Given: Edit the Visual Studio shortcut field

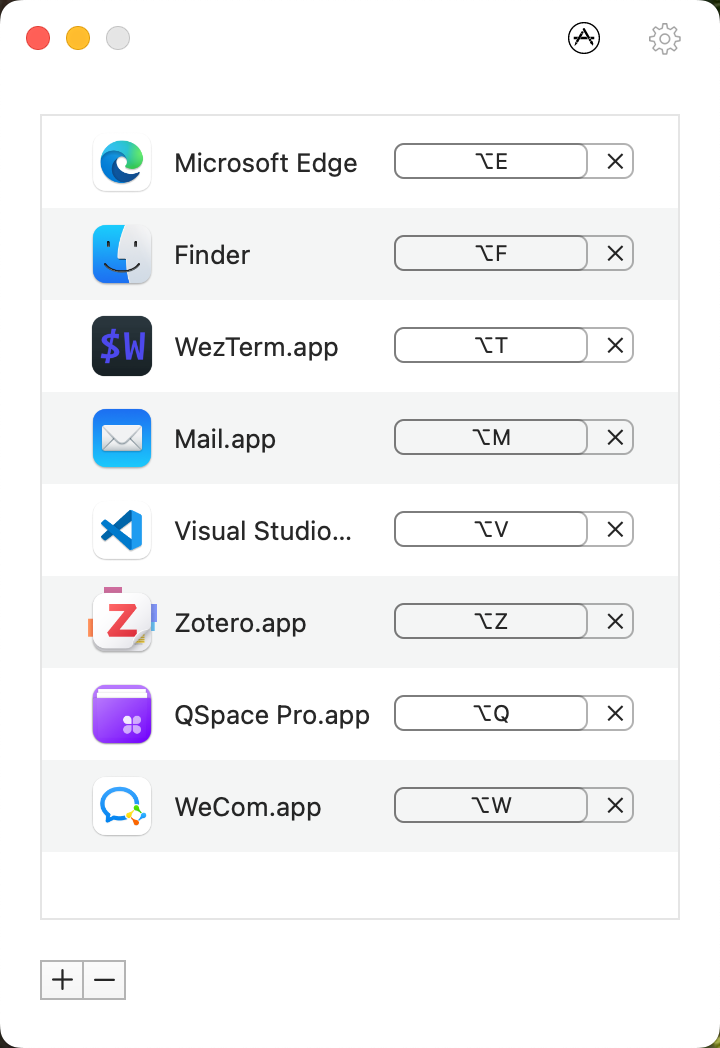Looking at the screenshot, I should tap(491, 529).
